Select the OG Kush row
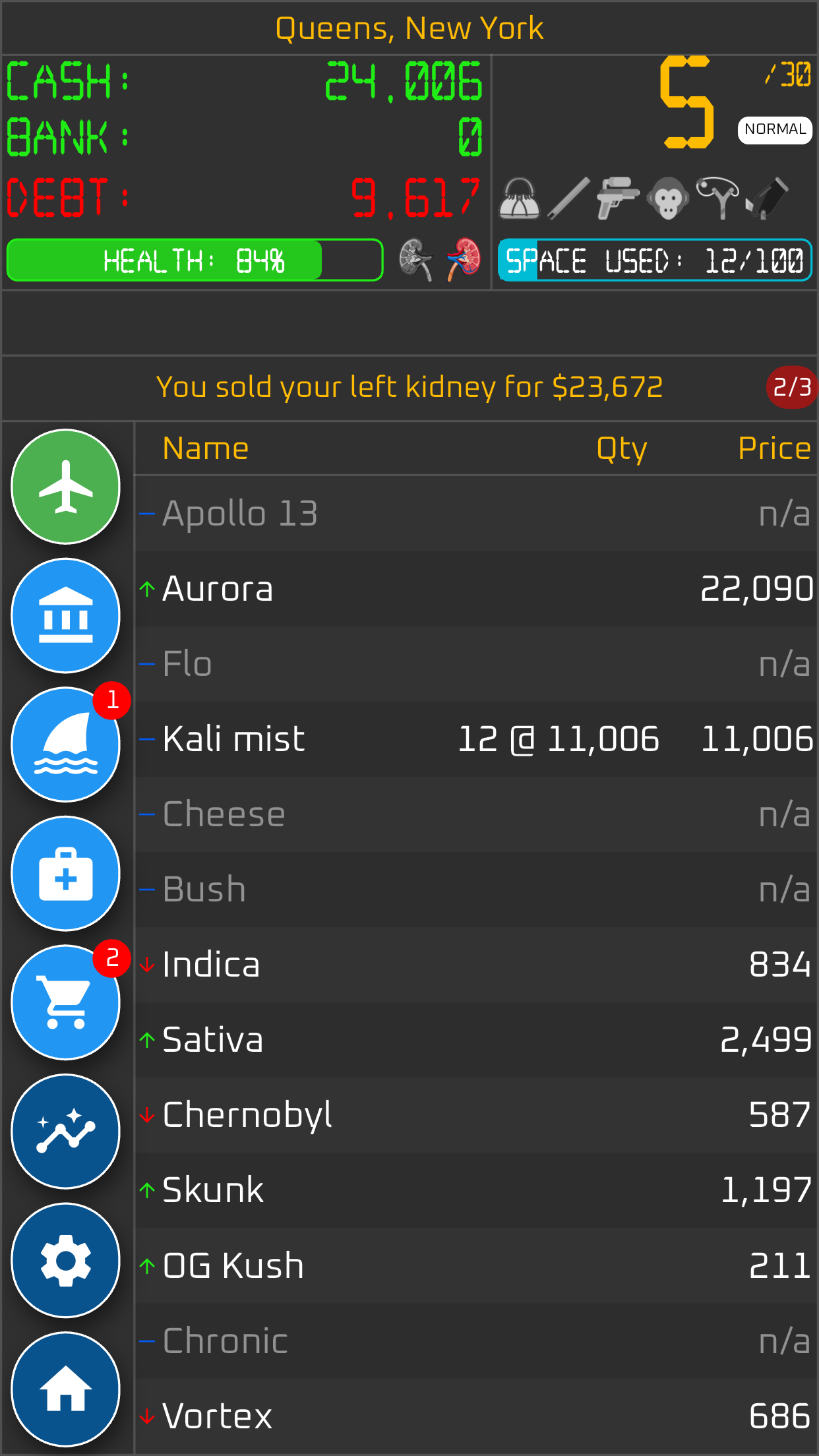819x1456 pixels. click(476, 1265)
